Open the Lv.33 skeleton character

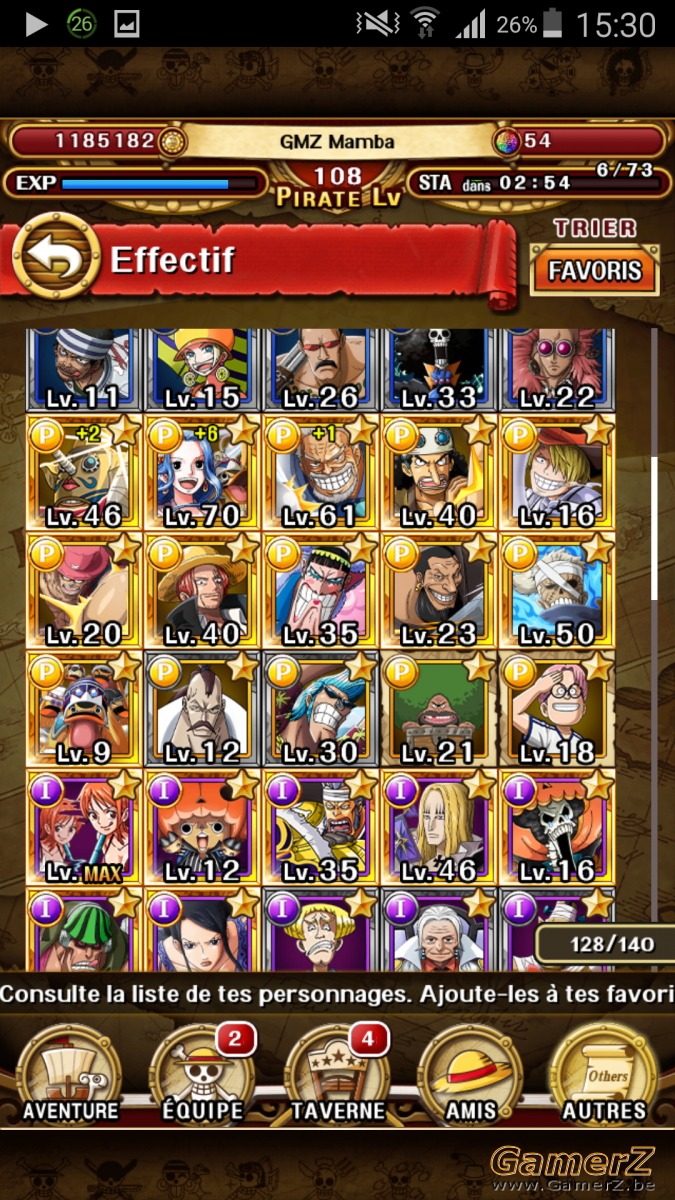tap(439, 370)
